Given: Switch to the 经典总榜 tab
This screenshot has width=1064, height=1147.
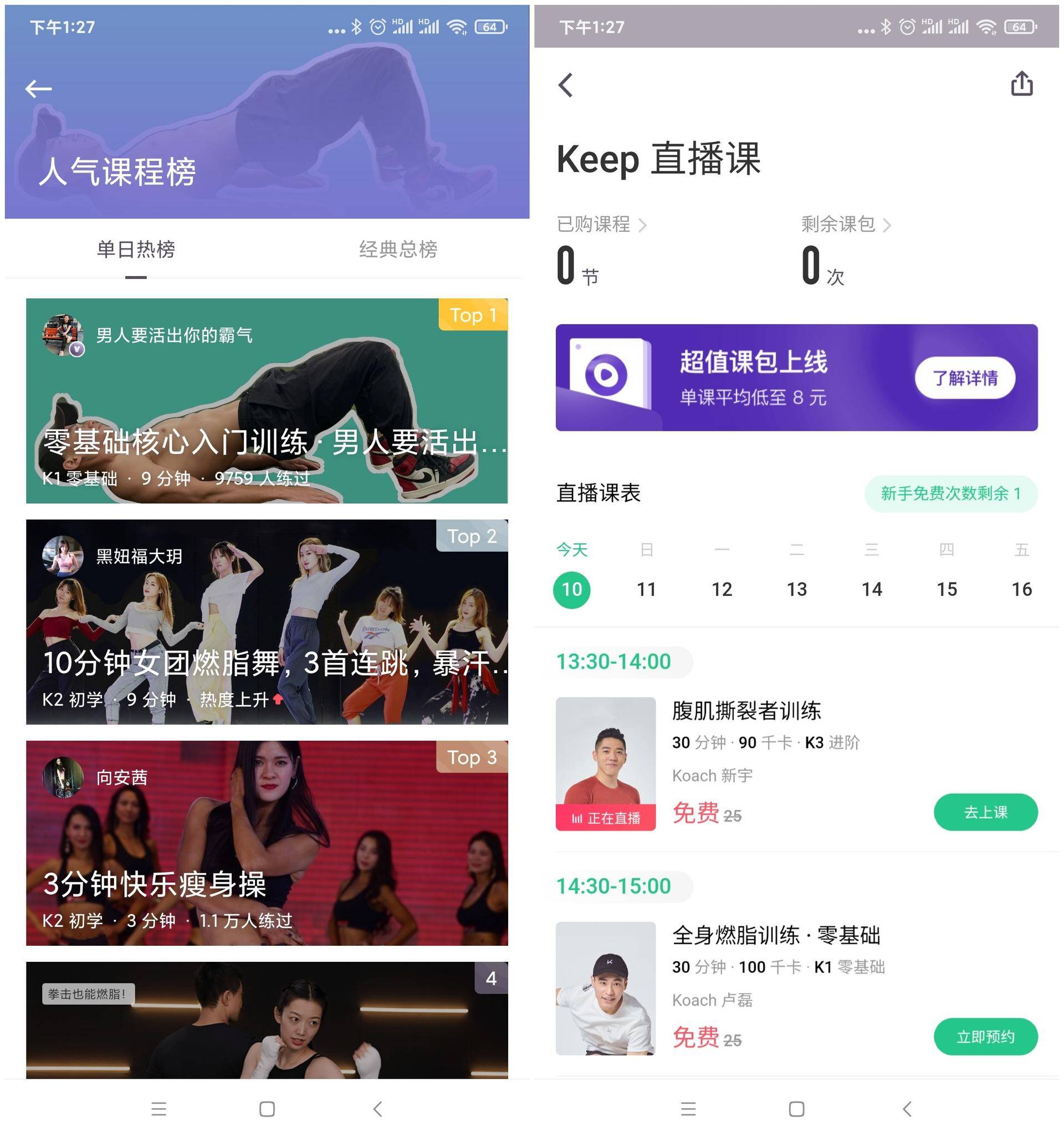Looking at the screenshot, I should (x=398, y=249).
